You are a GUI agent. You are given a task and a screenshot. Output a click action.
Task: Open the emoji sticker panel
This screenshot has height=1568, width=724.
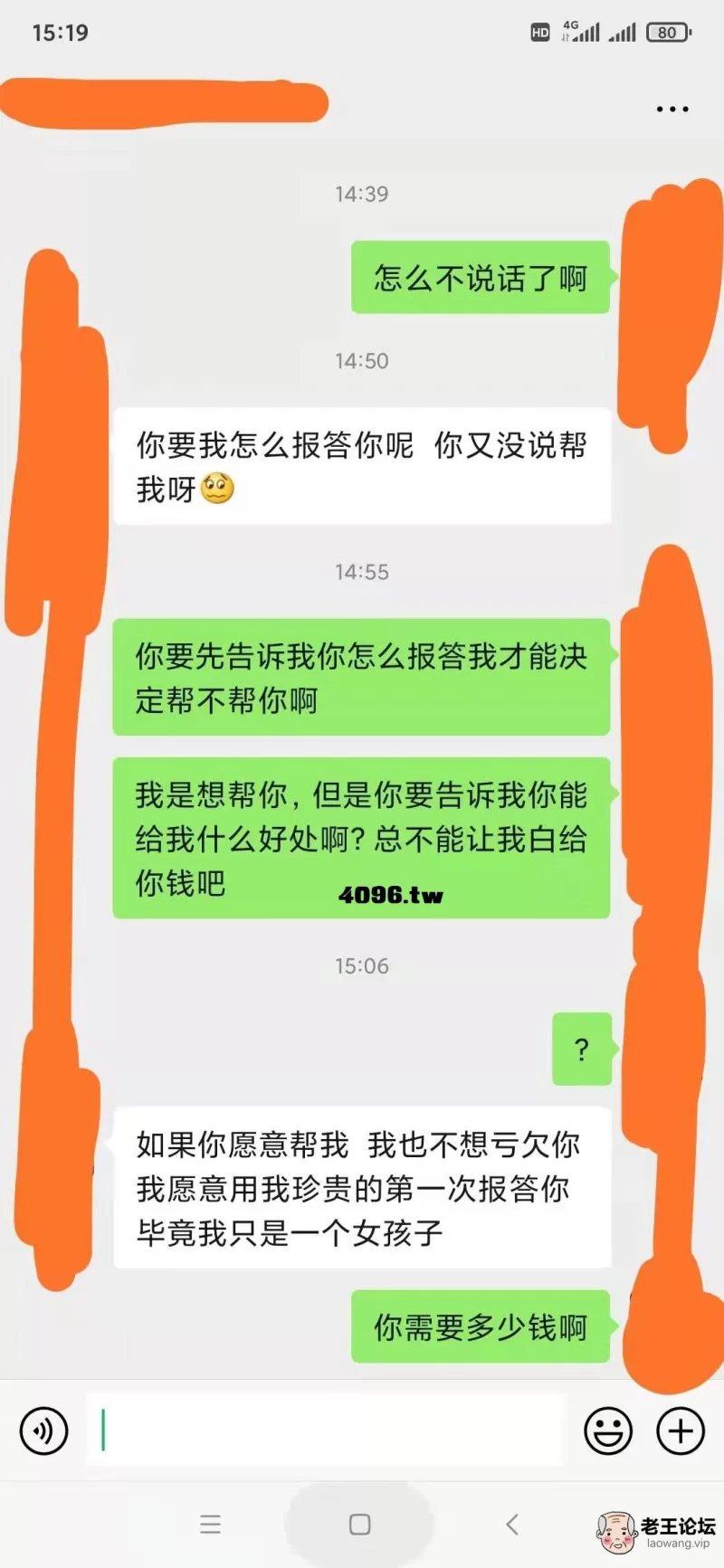pyautogui.click(x=608, y=1430)
